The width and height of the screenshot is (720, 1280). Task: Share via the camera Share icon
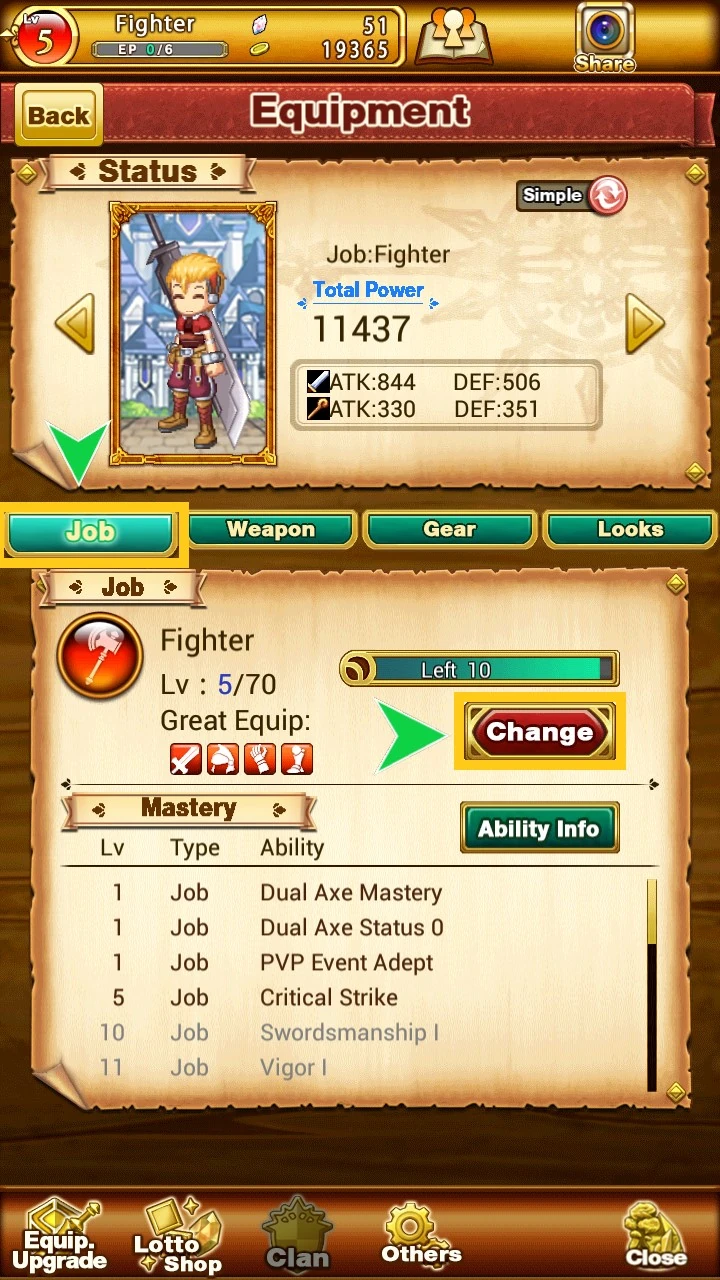pos(605,38)
